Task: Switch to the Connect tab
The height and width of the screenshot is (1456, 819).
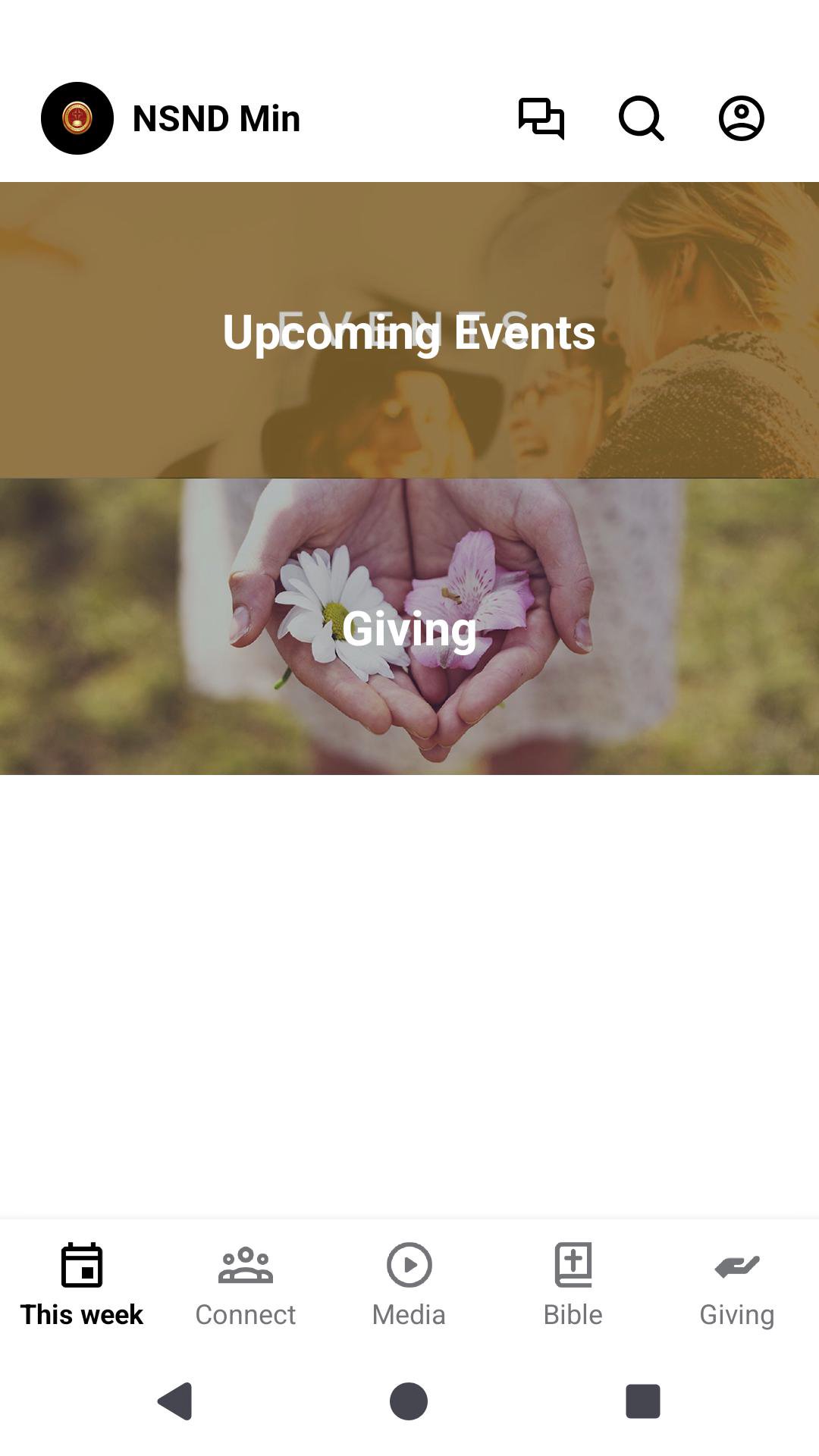Action: [x=245, y=1285]
